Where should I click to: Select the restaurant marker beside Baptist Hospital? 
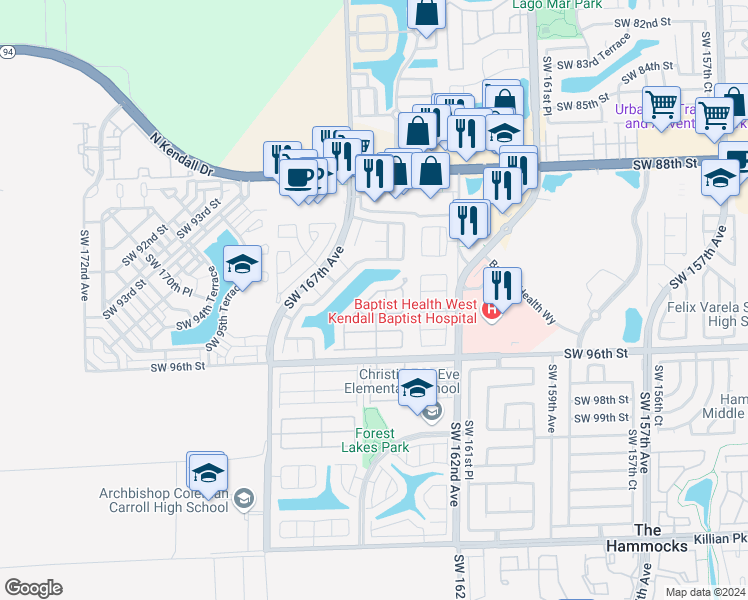point(503,287)
